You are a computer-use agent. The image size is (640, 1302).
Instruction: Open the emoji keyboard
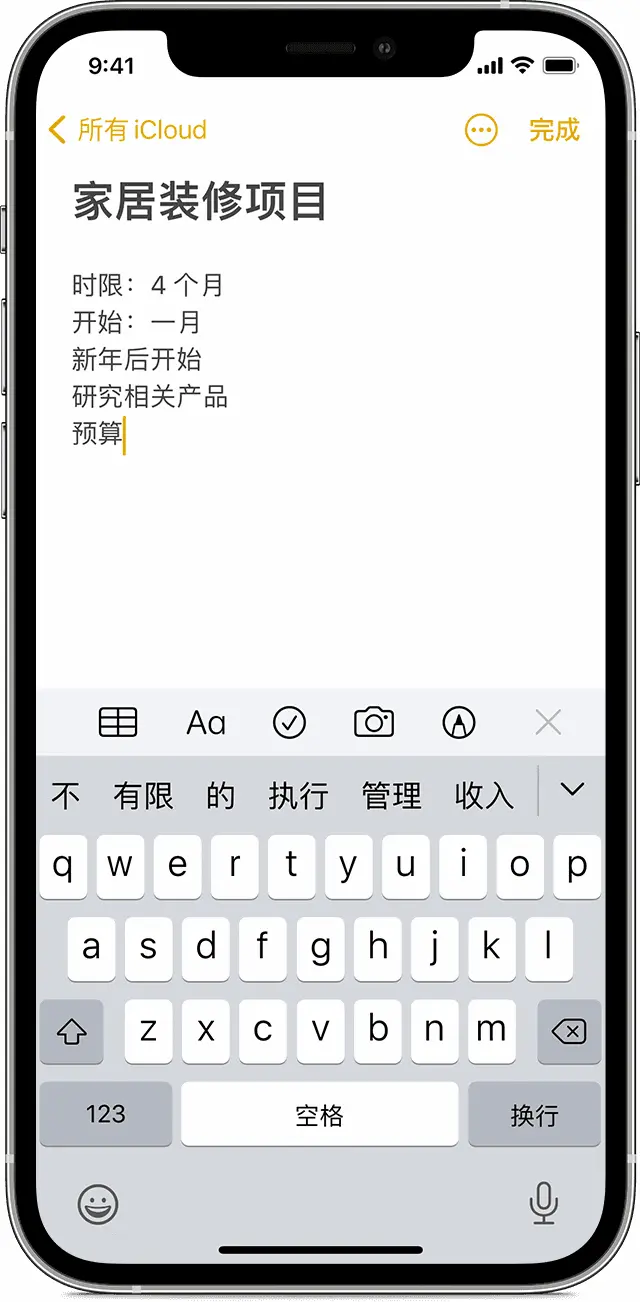tap(98, 1204)
